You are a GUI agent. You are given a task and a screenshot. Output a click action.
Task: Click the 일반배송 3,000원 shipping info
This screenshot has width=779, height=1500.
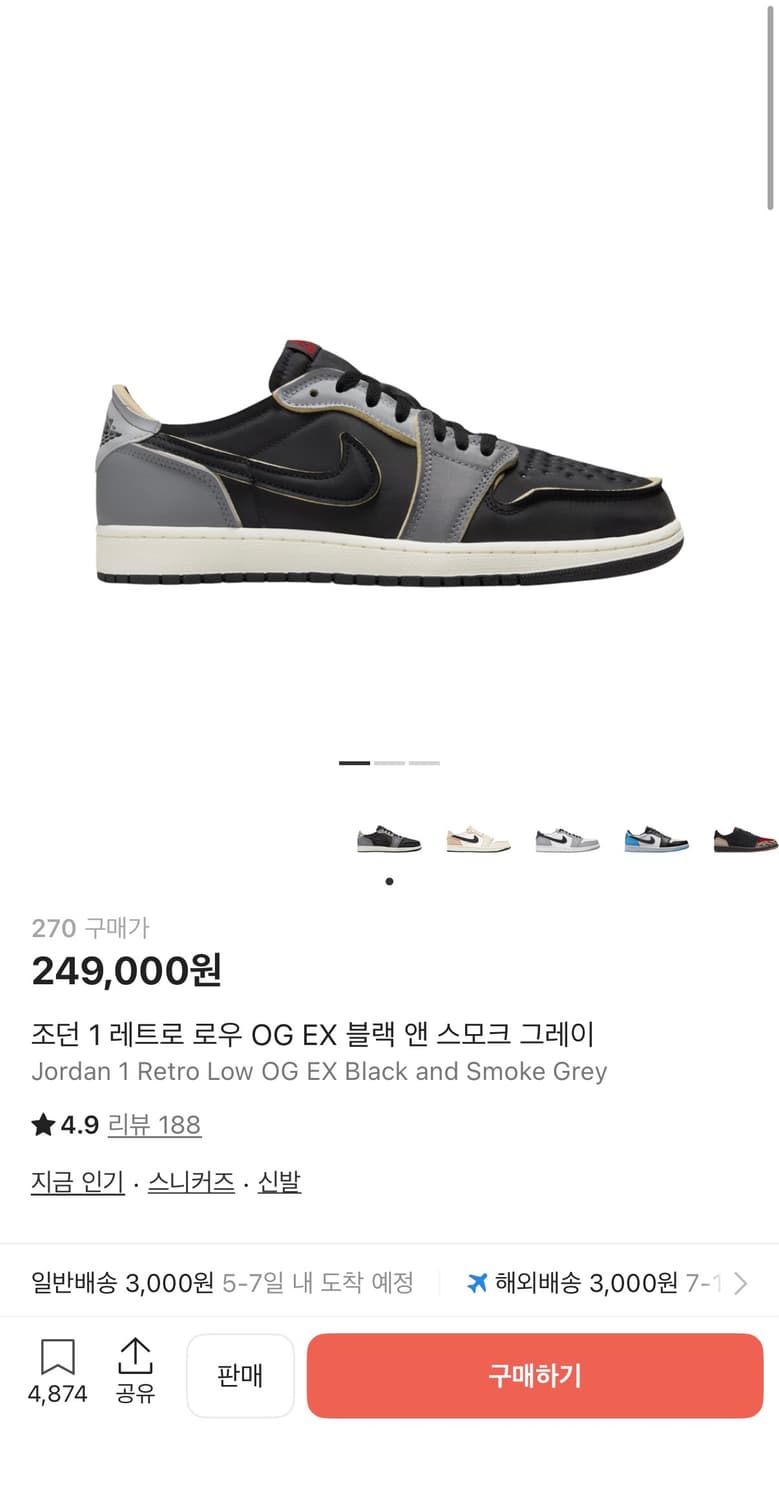pyautogui.click(x=130, y=1283)
